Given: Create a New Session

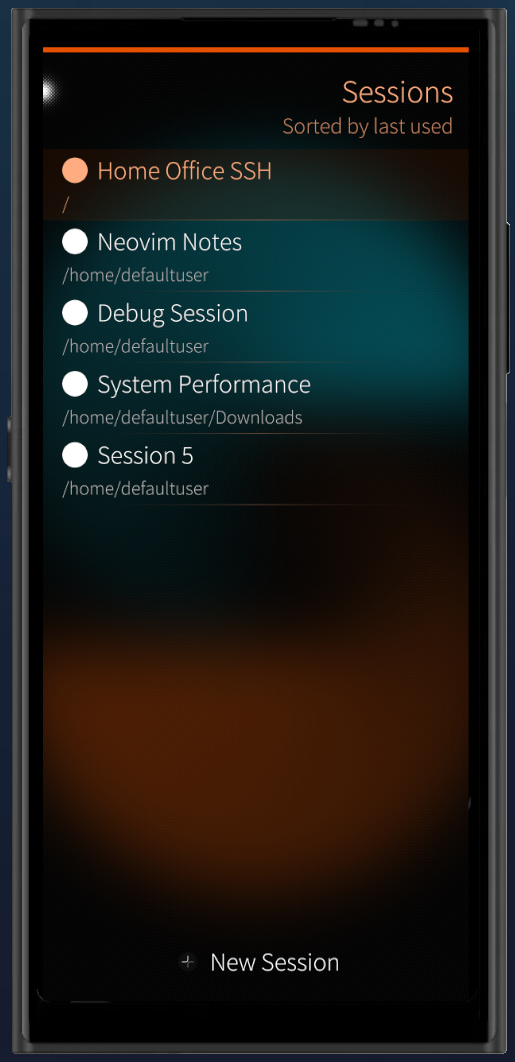Looking at the screenshot, I should coord(259,962).
